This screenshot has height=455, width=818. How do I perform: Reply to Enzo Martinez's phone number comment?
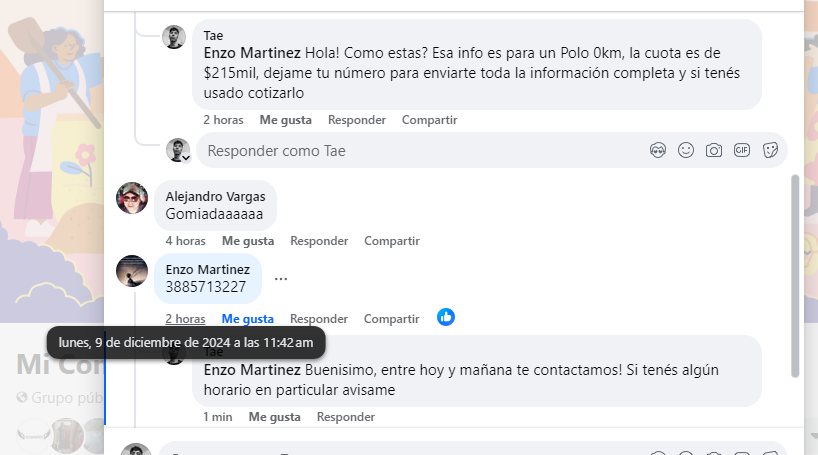[319, 319]
